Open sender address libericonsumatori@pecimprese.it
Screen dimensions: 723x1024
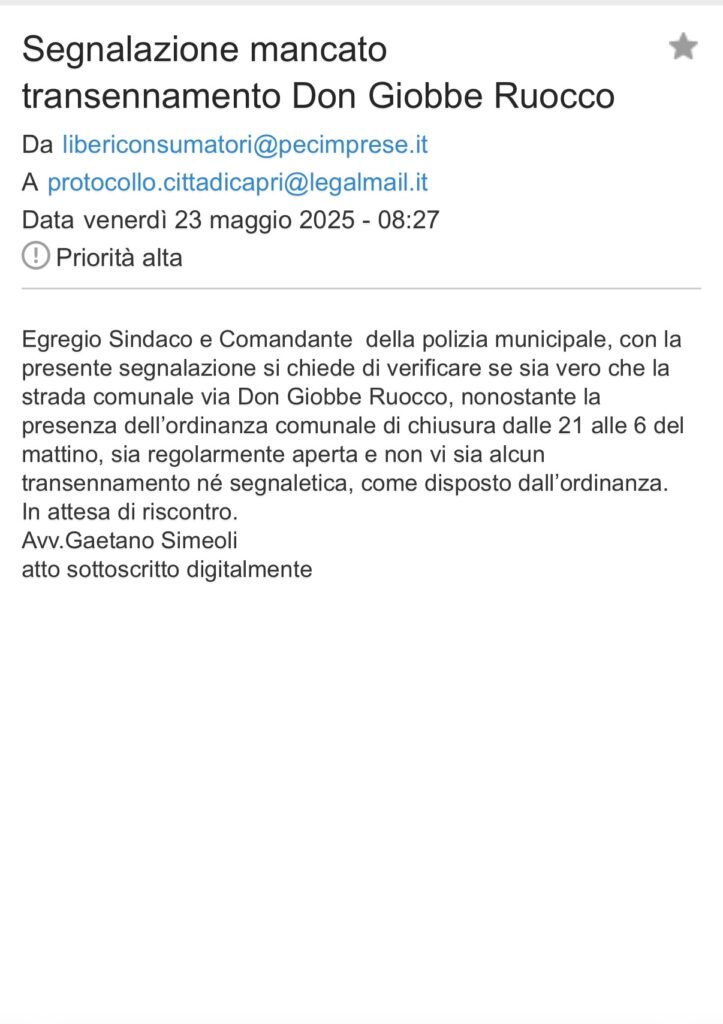click(x=244, y=144)
